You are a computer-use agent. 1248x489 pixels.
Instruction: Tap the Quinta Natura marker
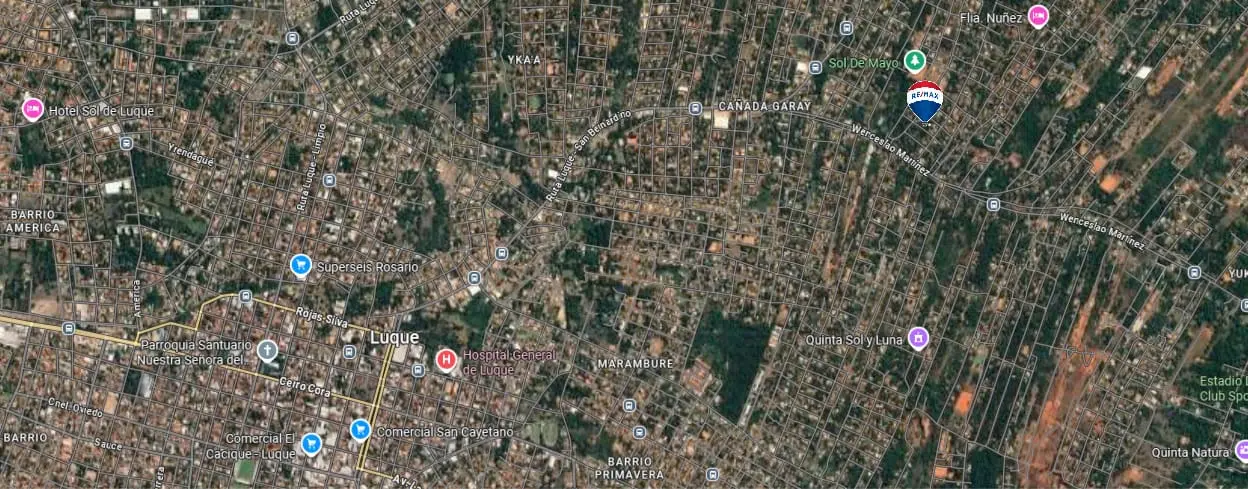pos(1241,451)
